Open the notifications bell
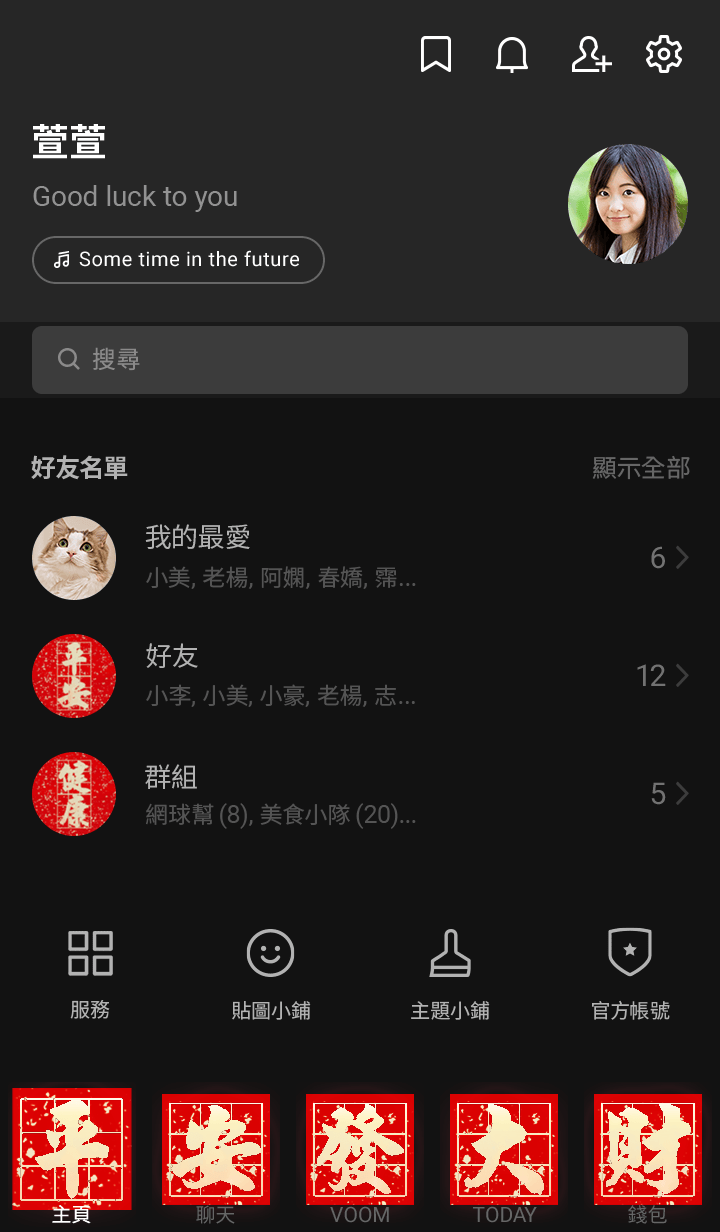720x1232 pixels. click(512, 54)
